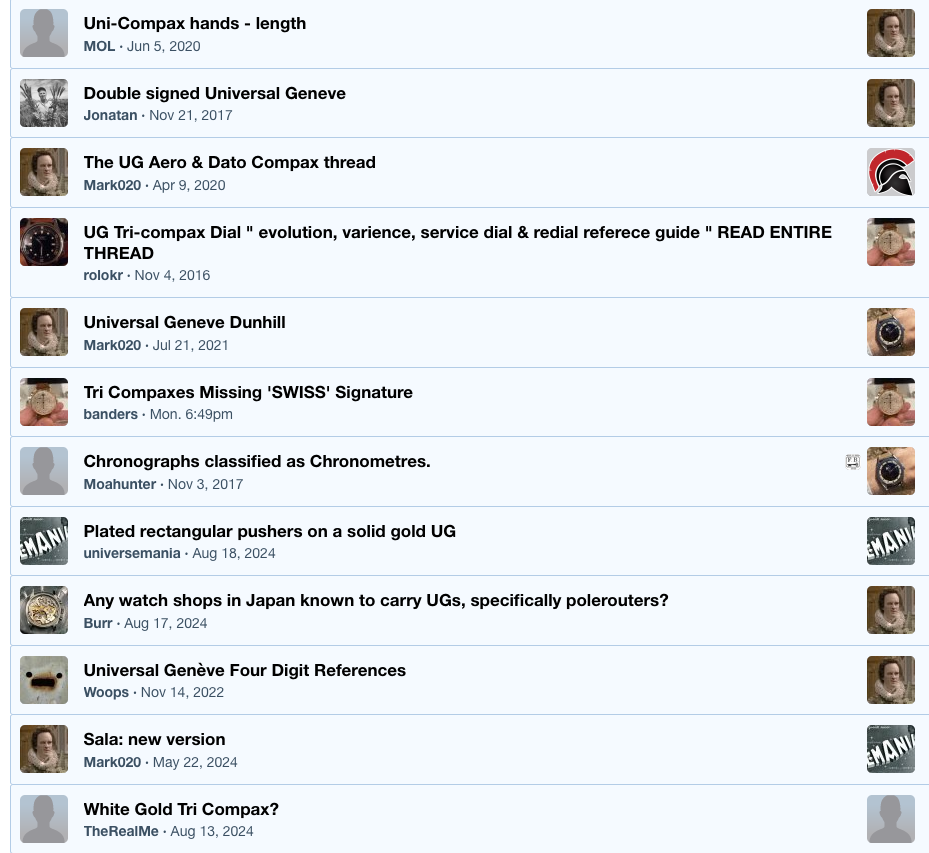Open 'The UG Aero & Dato Compax thread'
The width and height of the screenshot is (929, 853).
pos(229,162)
